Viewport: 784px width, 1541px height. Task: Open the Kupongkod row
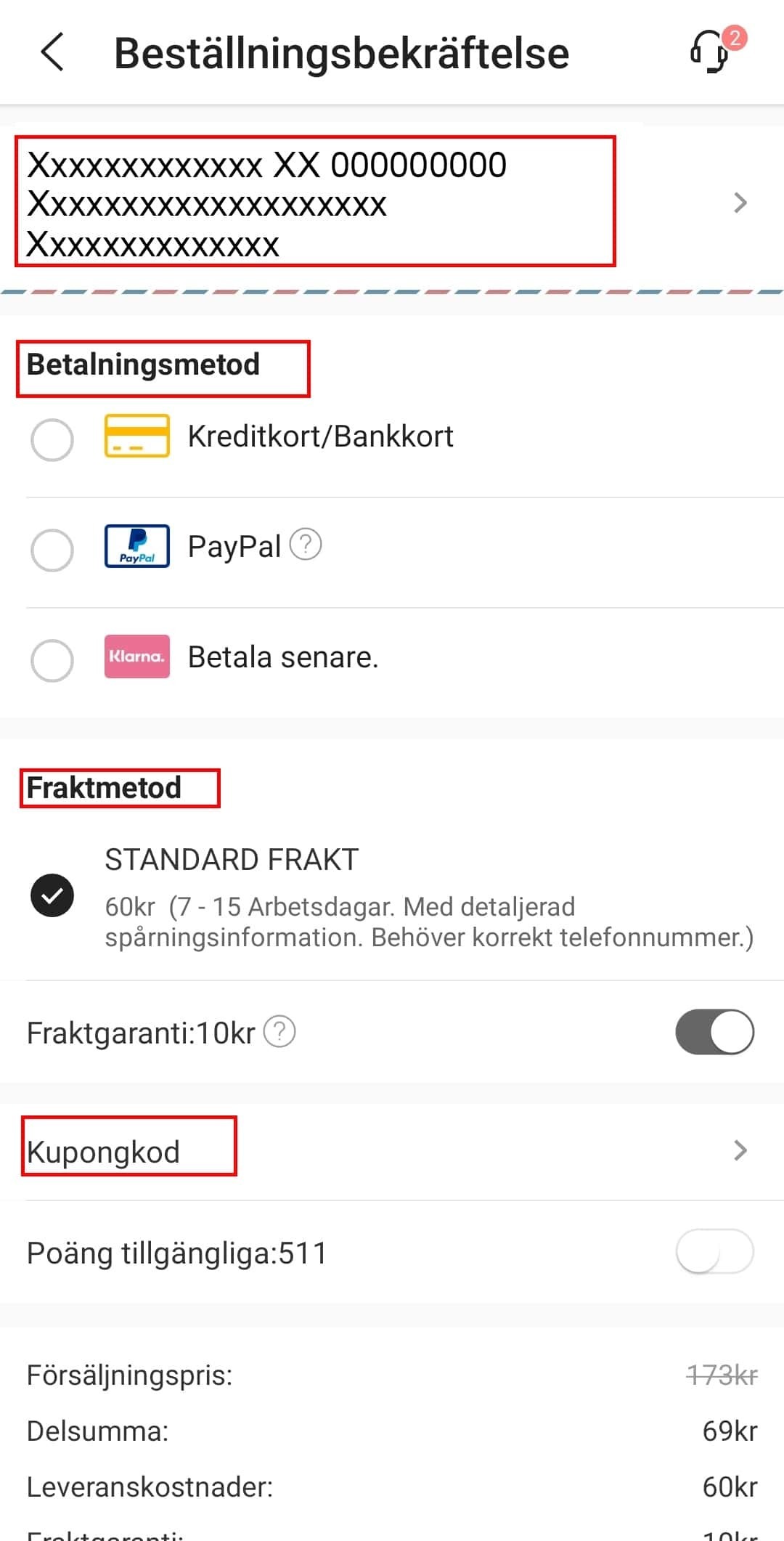coord(392,1151)
